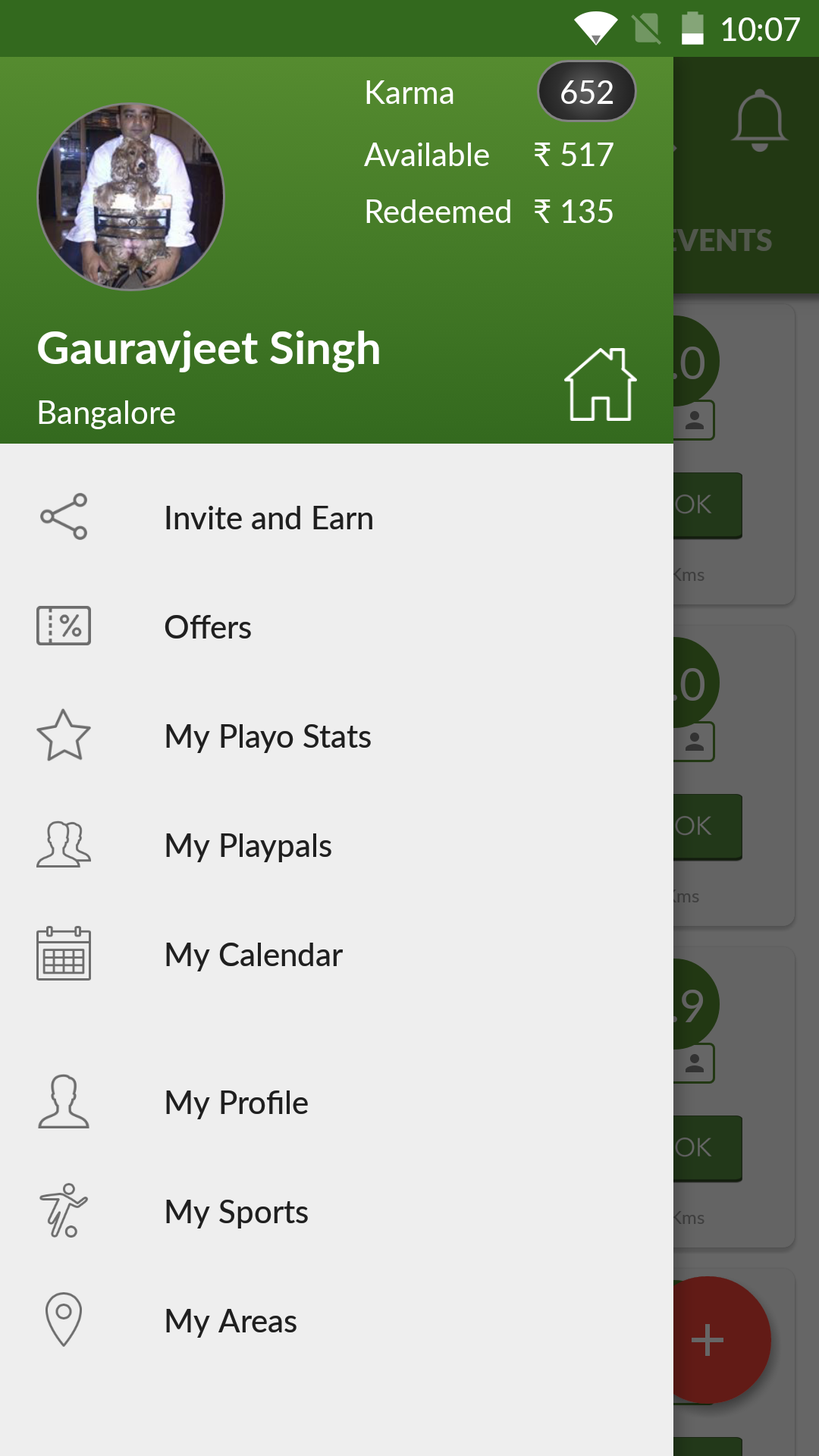Tap Gauravjeet Singh's profile picture

(x=131, y=197)
